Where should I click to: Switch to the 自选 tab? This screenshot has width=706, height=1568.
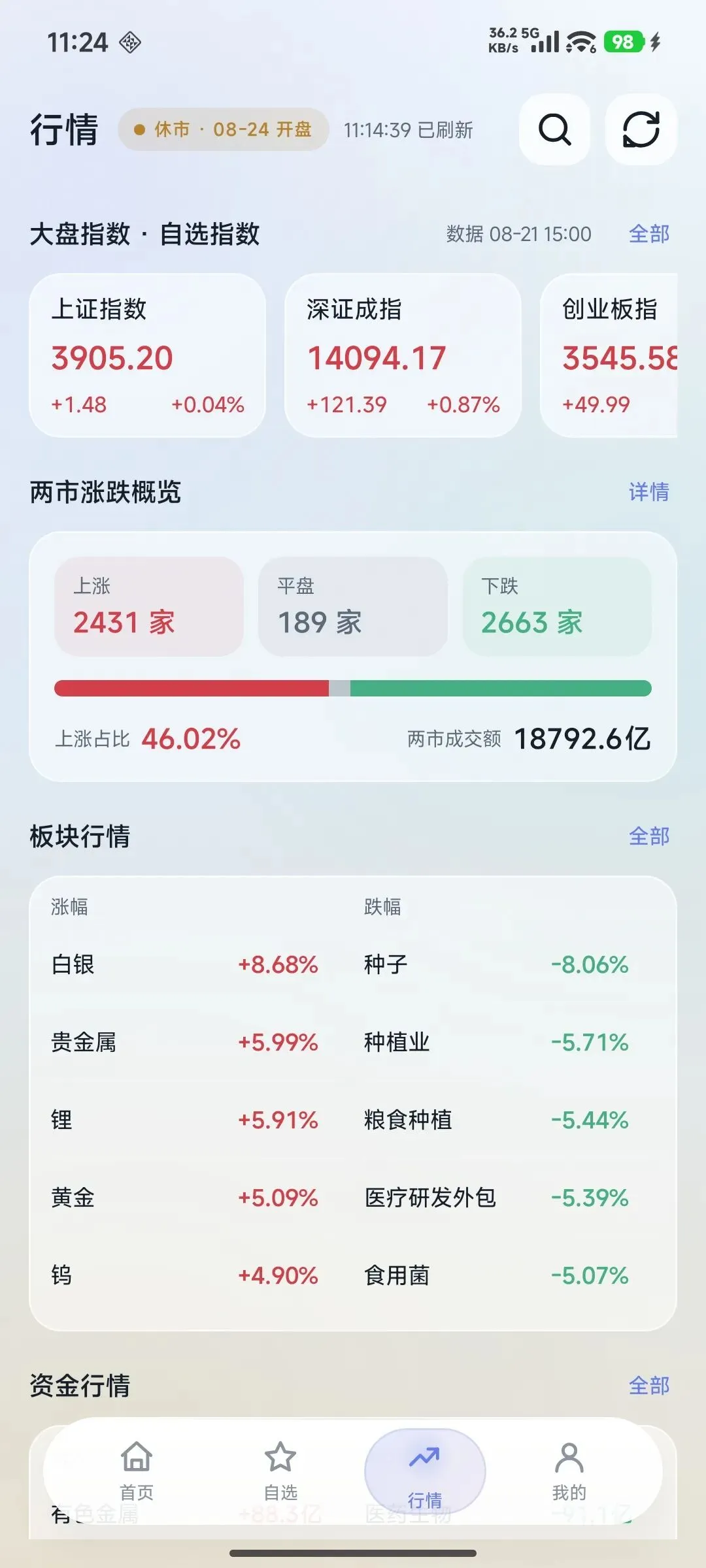[280, 1471]
